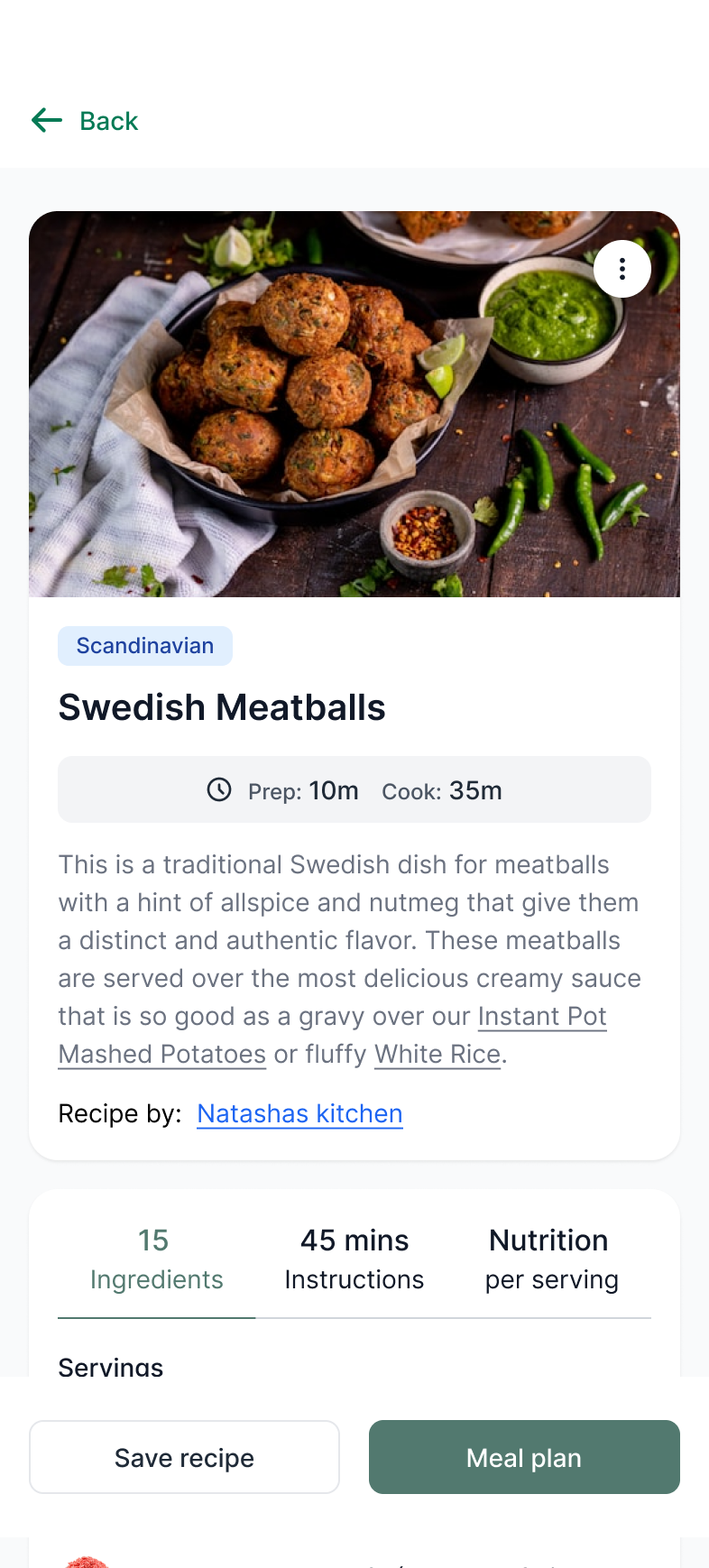
Task: Go back to the previous screen
Action: point(85,121)
